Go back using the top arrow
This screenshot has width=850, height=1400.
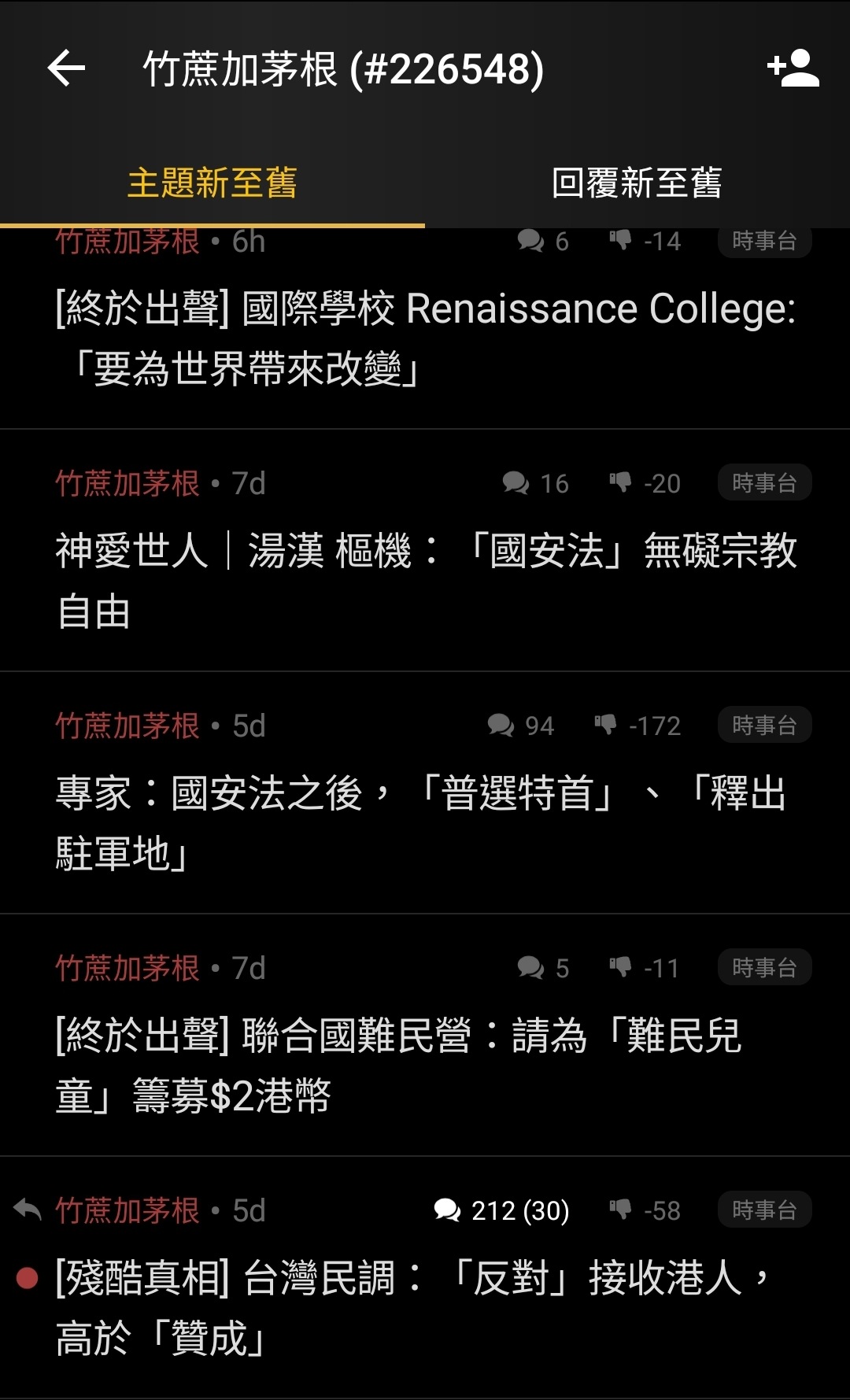click(66, 68)
